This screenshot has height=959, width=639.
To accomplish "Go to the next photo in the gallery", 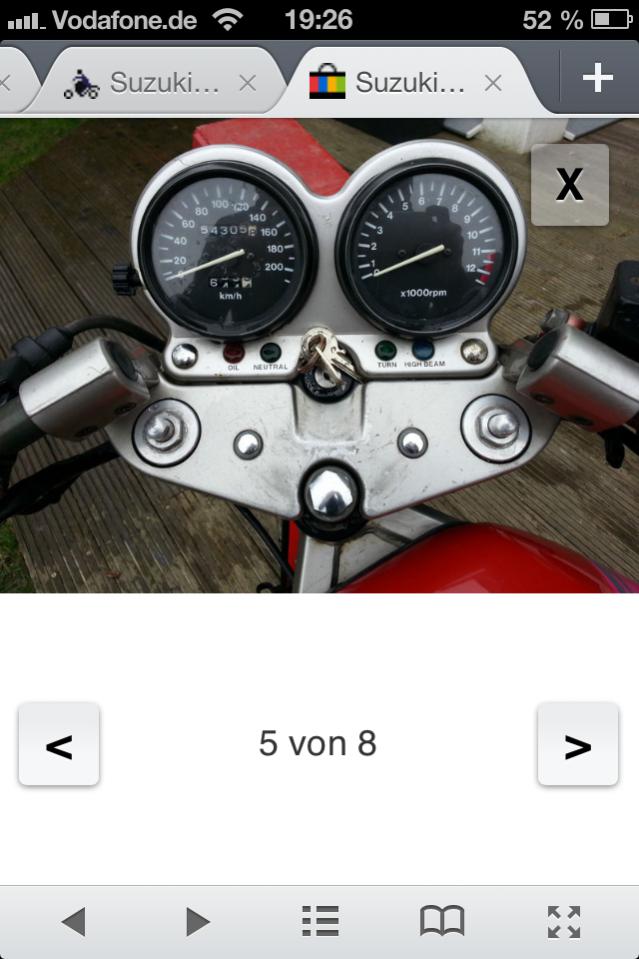I will coord(577,745).
